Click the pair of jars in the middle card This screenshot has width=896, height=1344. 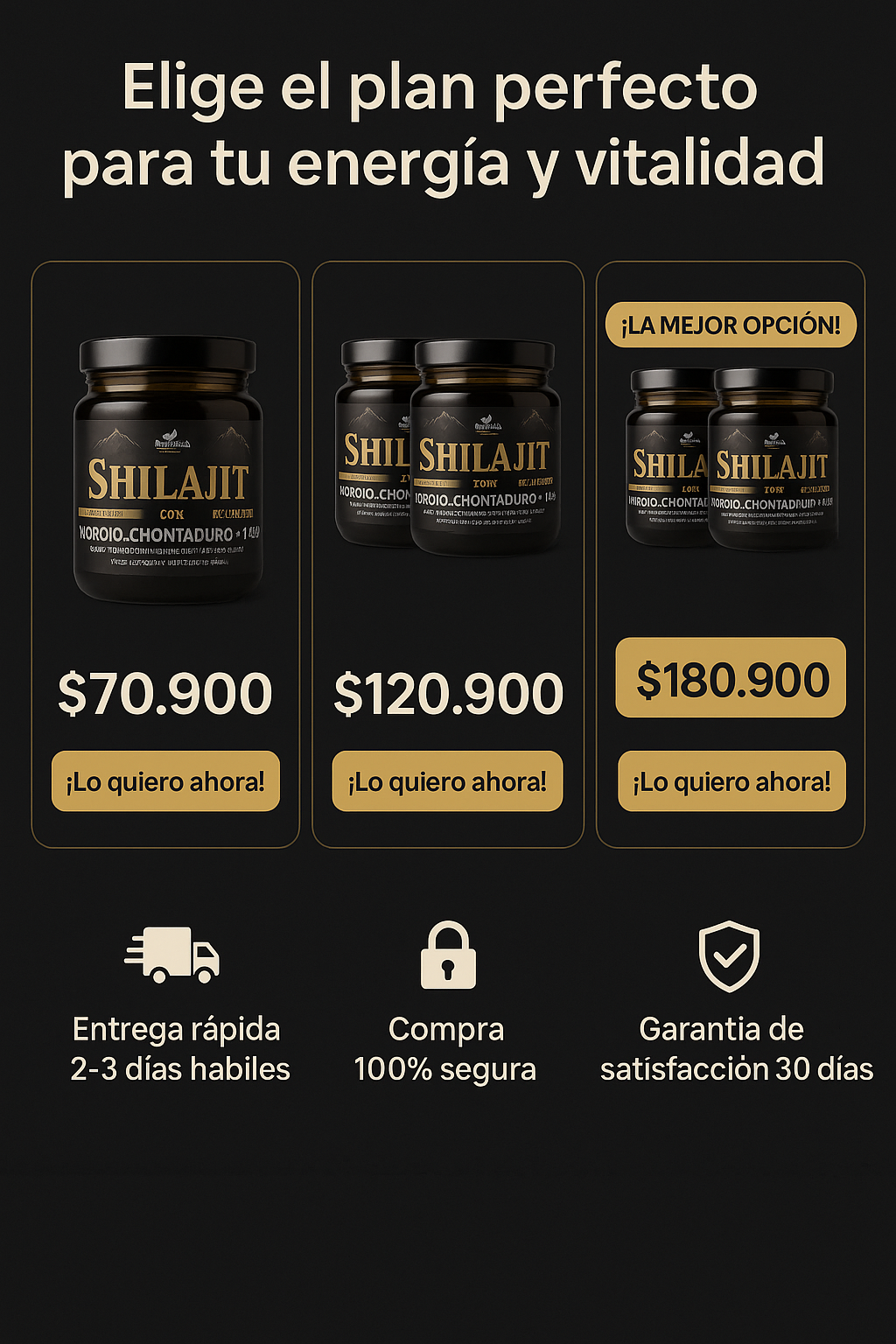447,446
